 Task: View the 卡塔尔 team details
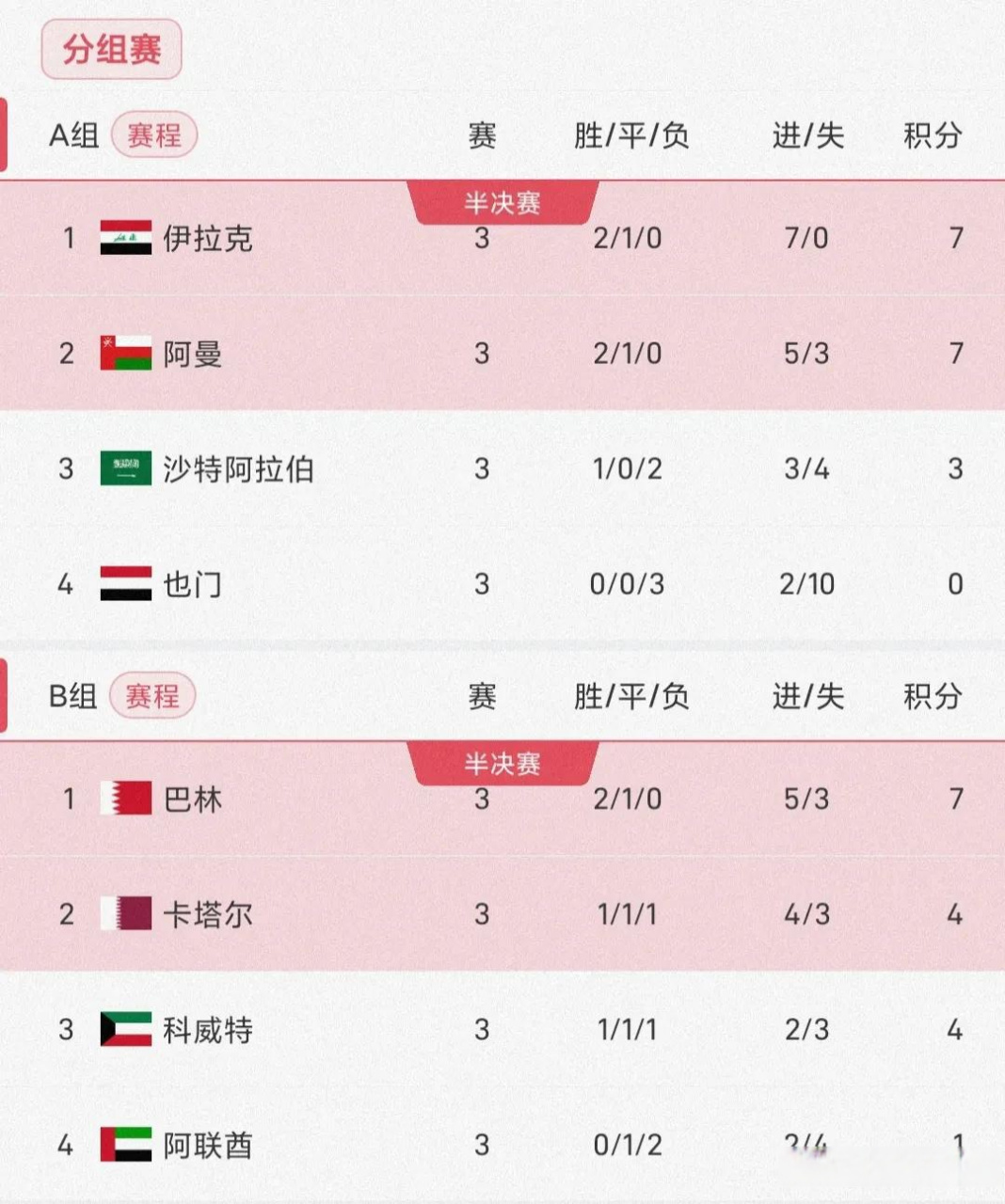207,914
